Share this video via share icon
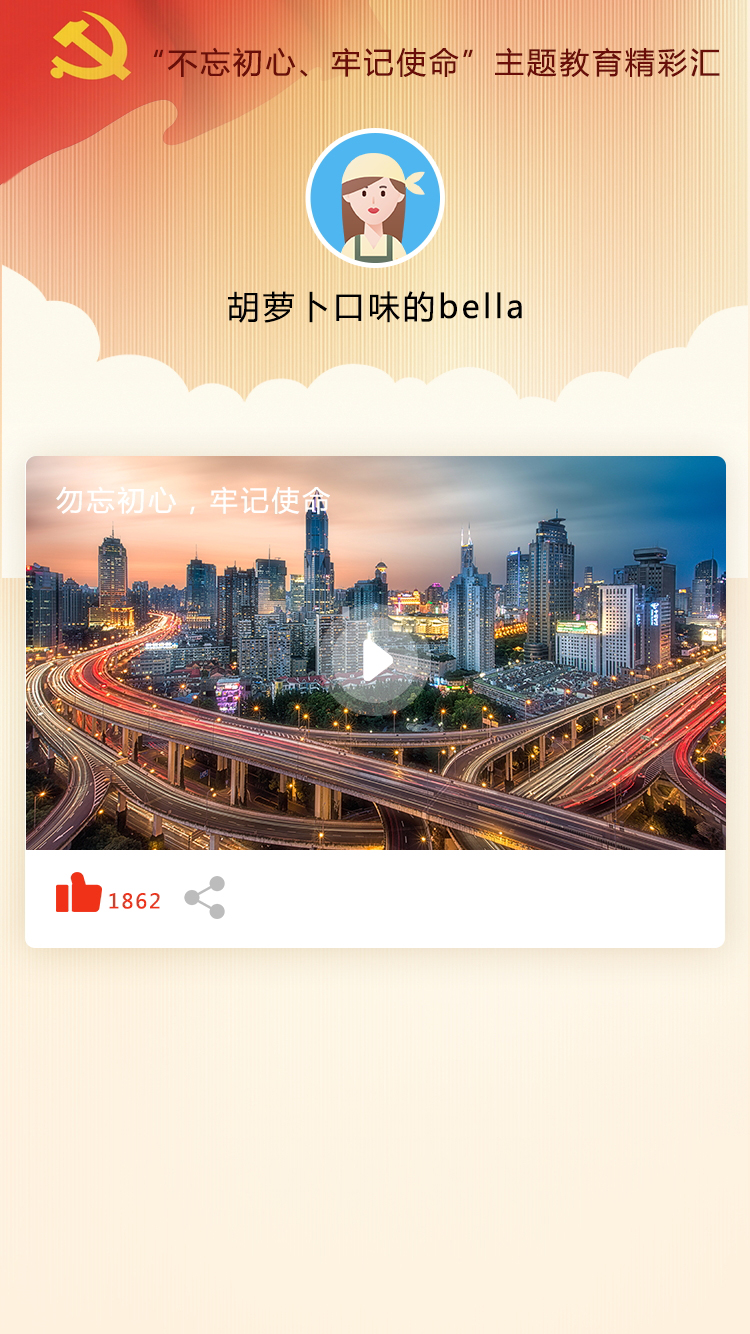Screen dimensions: 750x1334 tap(205, 897)
